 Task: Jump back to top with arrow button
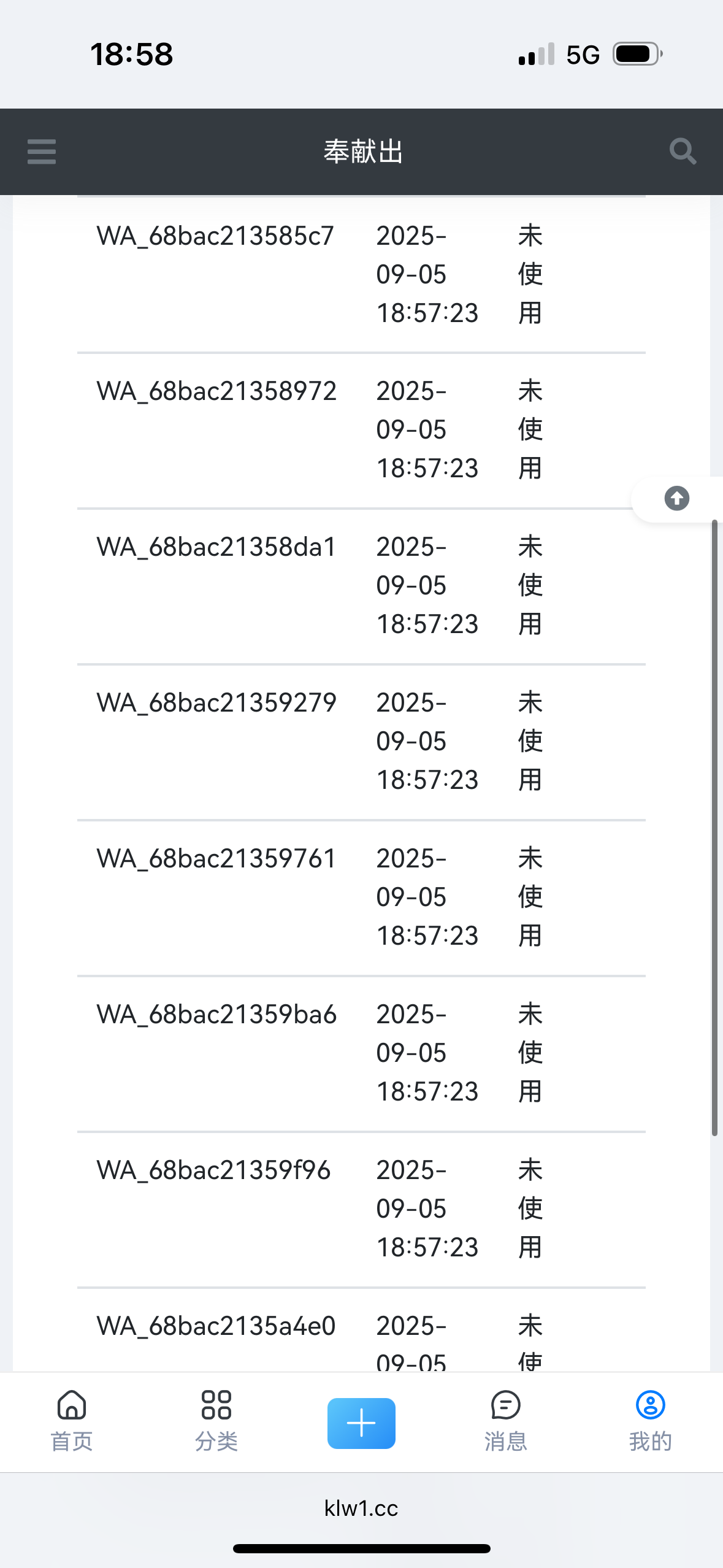[x=677, y=499]
